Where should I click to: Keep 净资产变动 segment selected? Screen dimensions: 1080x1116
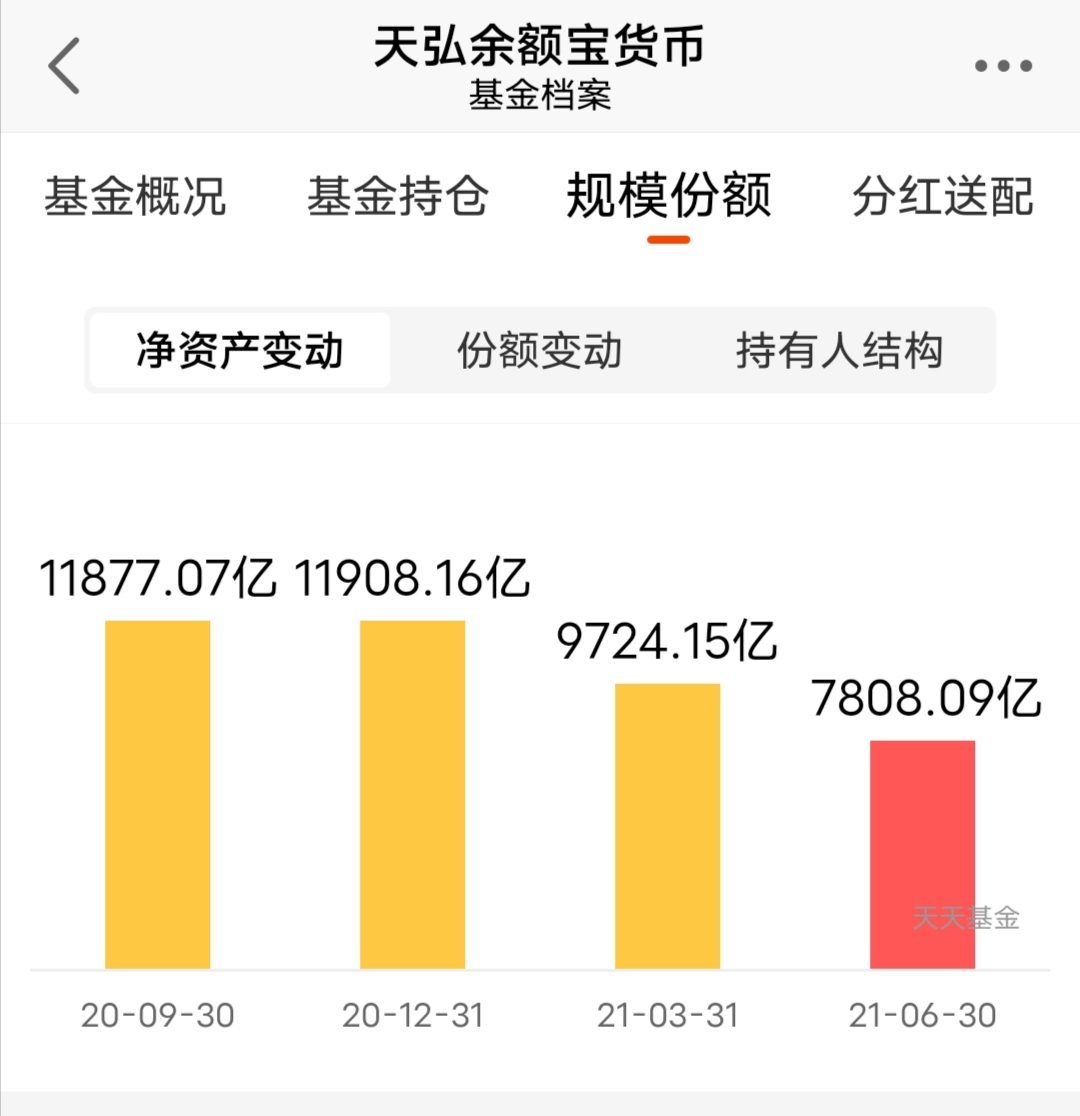[x=238, y=350]
